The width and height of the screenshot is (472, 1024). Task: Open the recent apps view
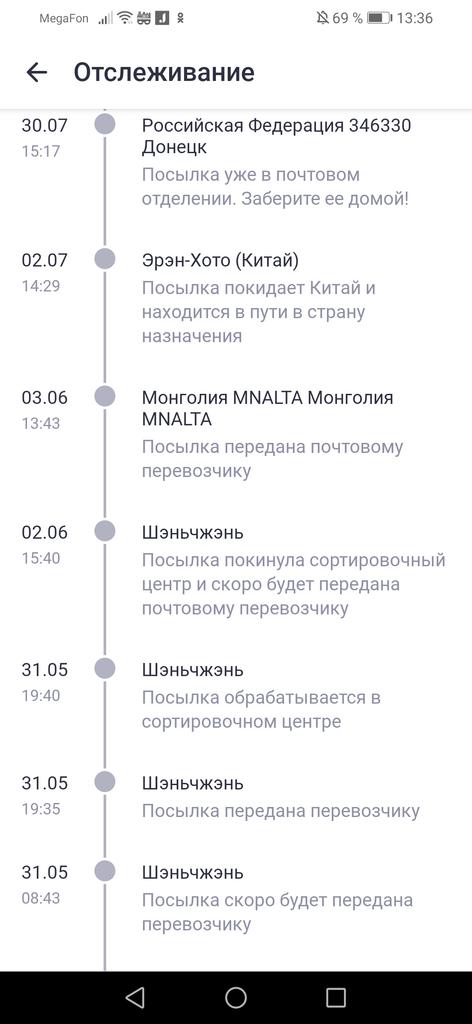[336, 997]
